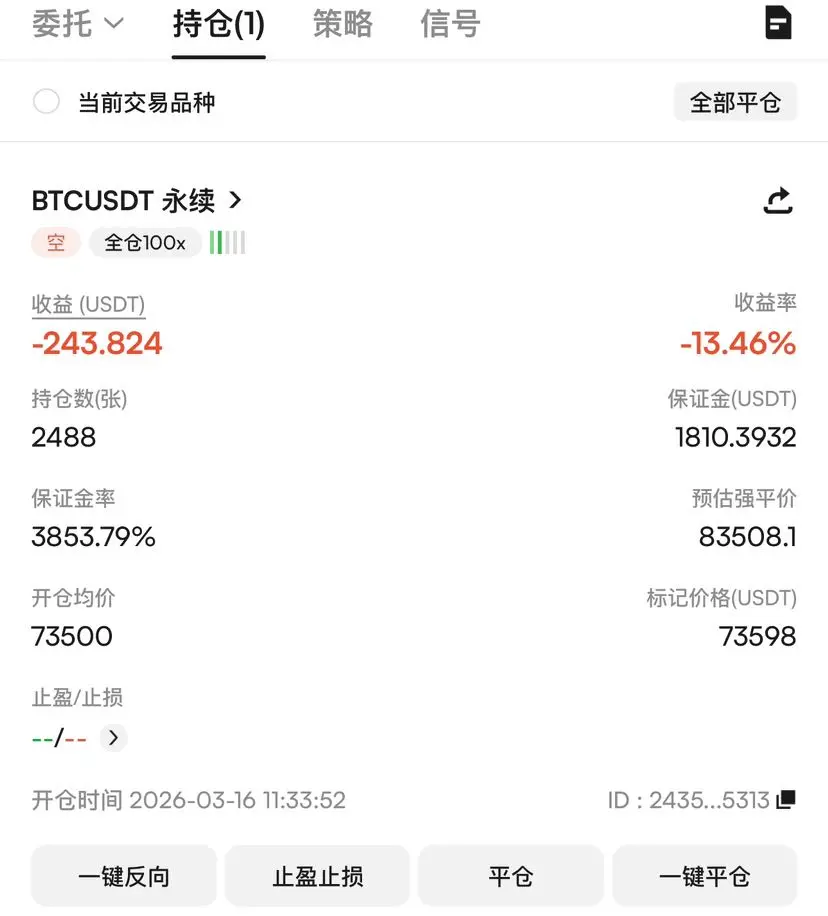Open the 全仓100x margin mode setting
828x916 pixels.
click(145, 242)
